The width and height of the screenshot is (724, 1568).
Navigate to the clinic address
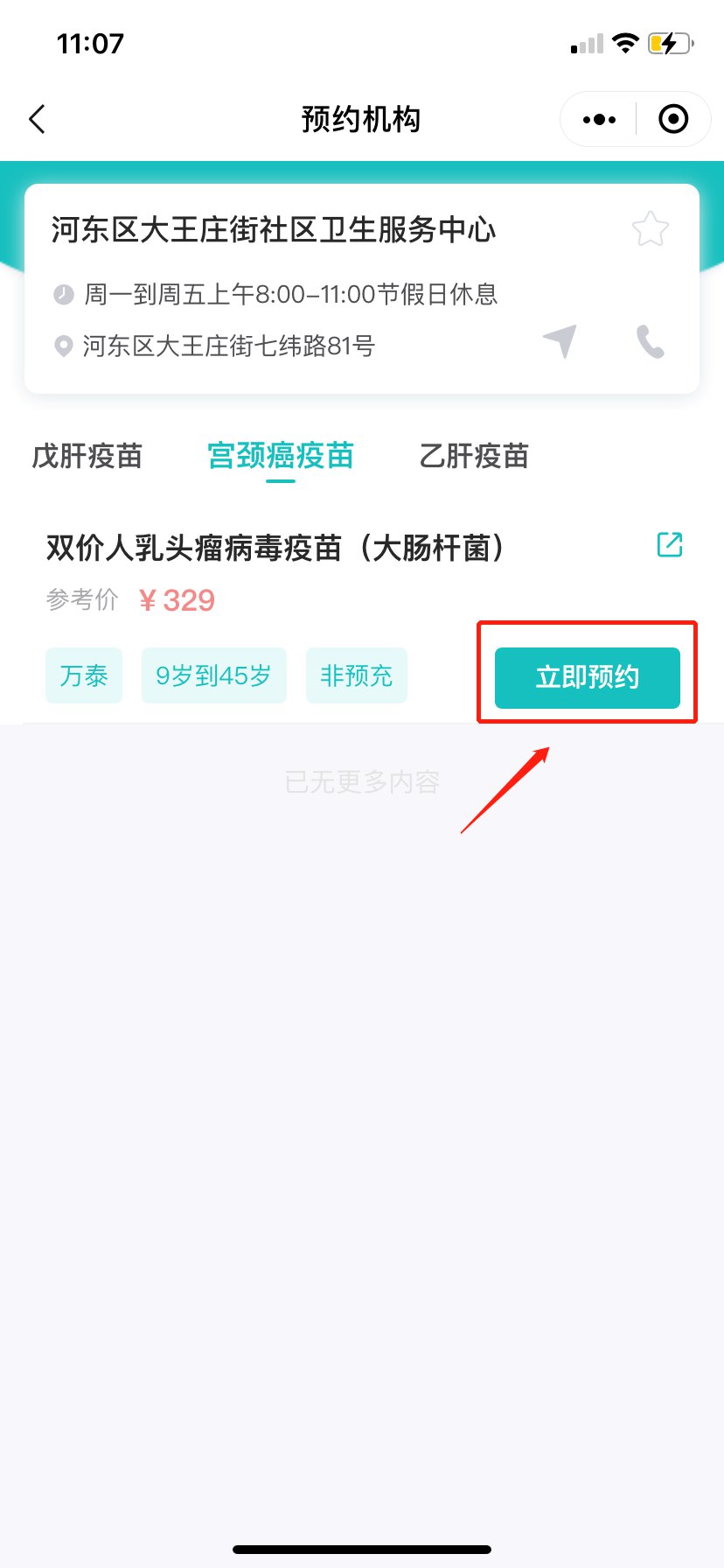tap(560, 341)
